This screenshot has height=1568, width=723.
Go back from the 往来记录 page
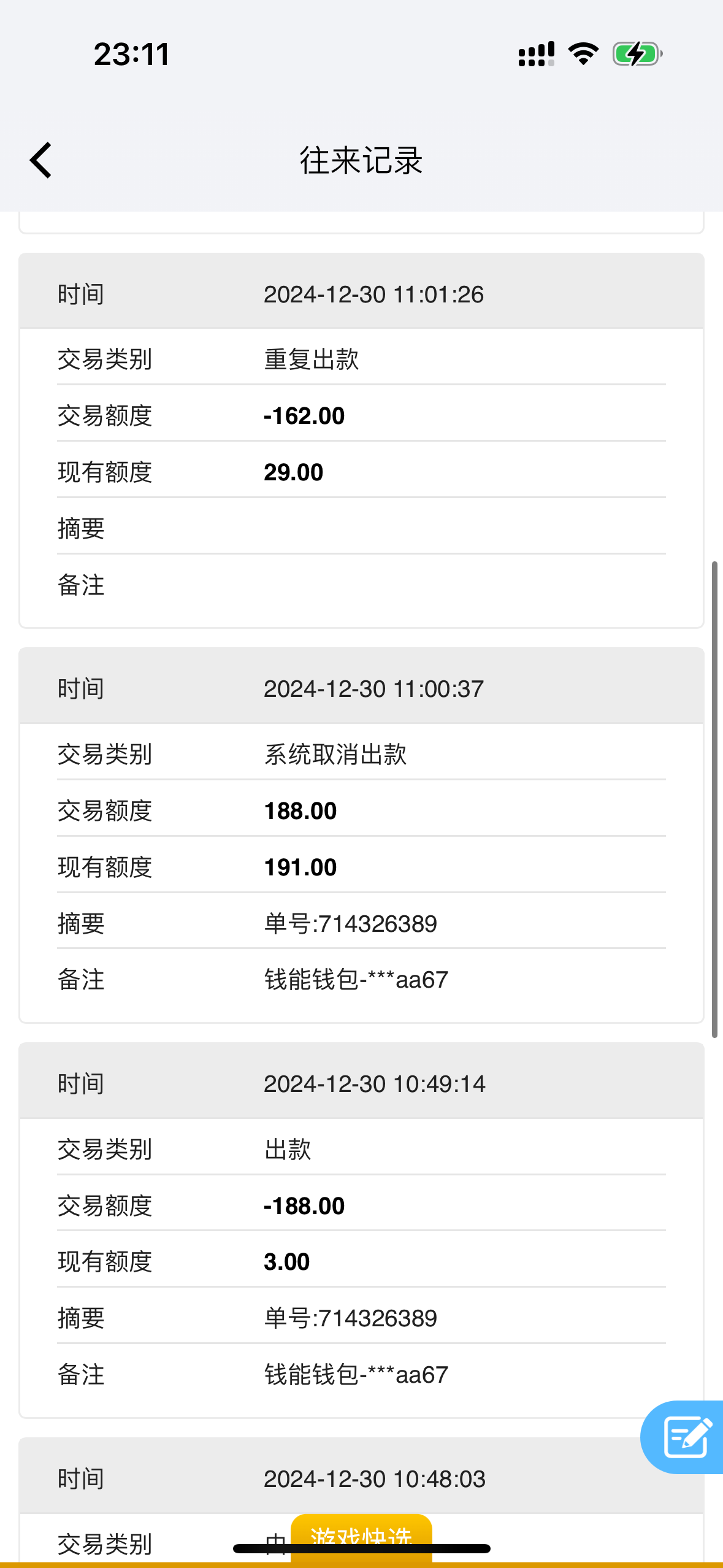[40, 161]
